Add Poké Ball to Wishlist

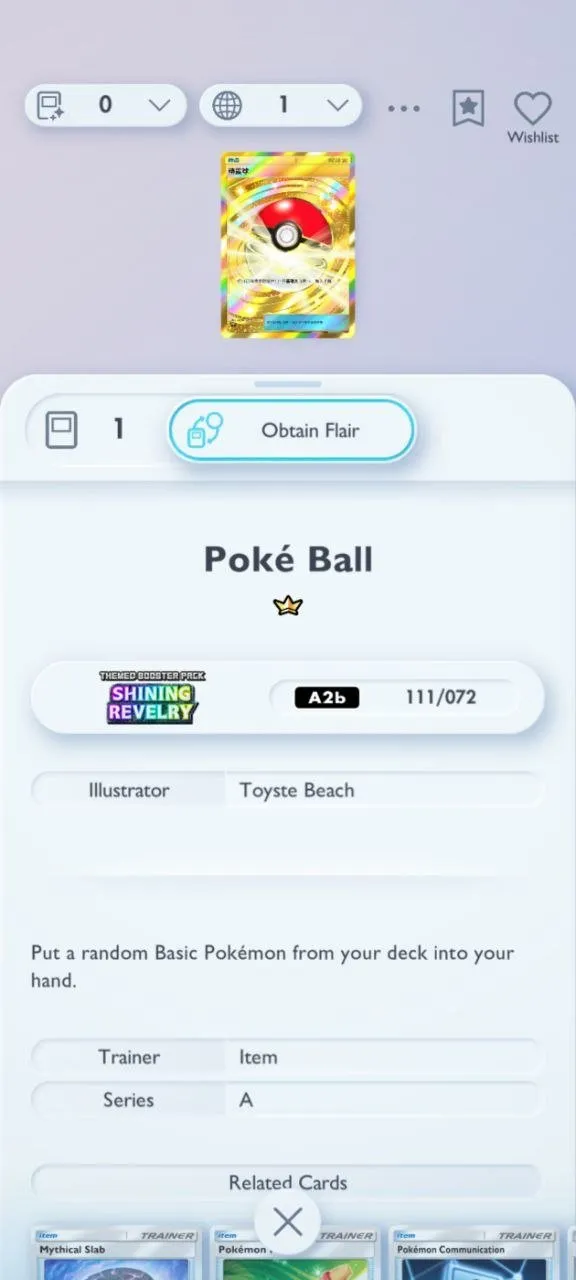pos(533,116)
